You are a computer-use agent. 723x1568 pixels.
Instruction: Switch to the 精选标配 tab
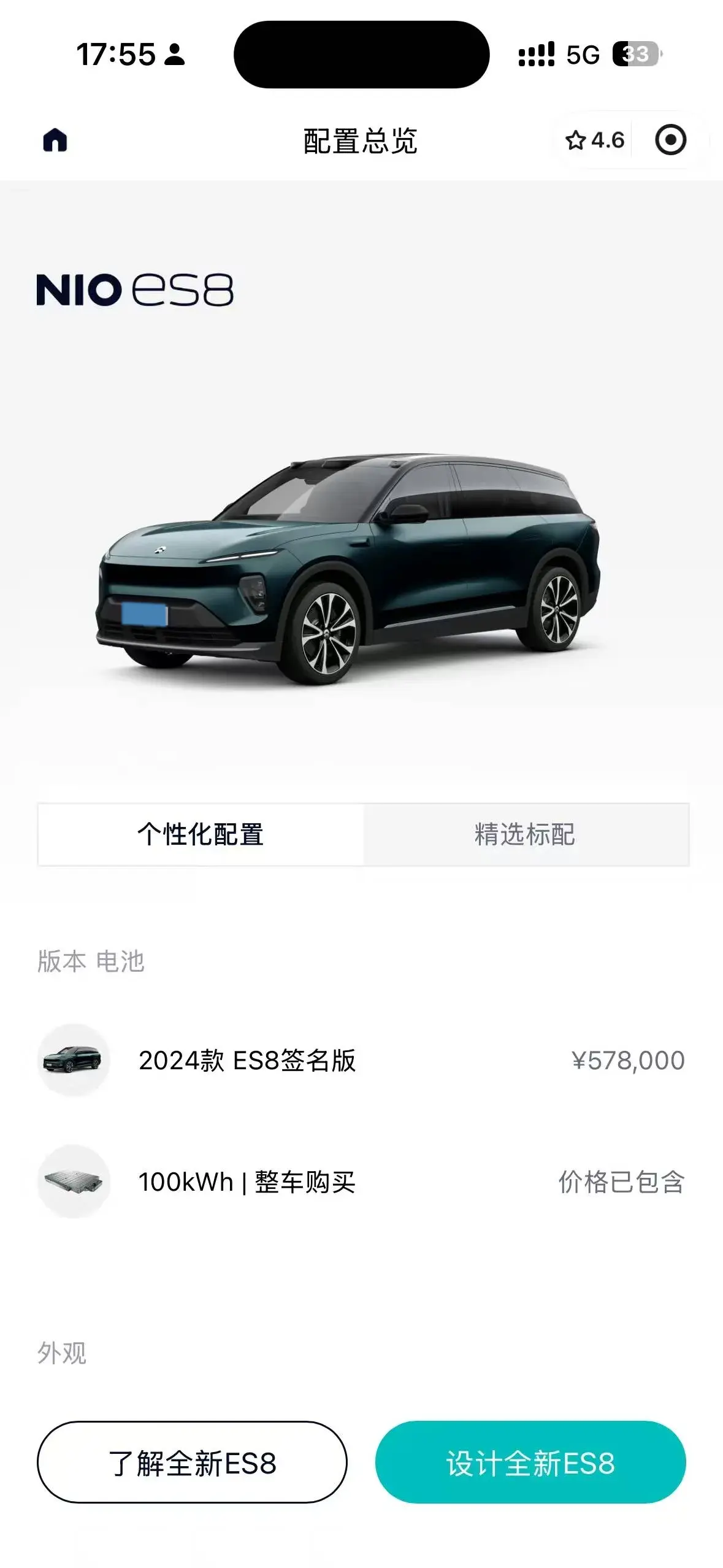526,834
